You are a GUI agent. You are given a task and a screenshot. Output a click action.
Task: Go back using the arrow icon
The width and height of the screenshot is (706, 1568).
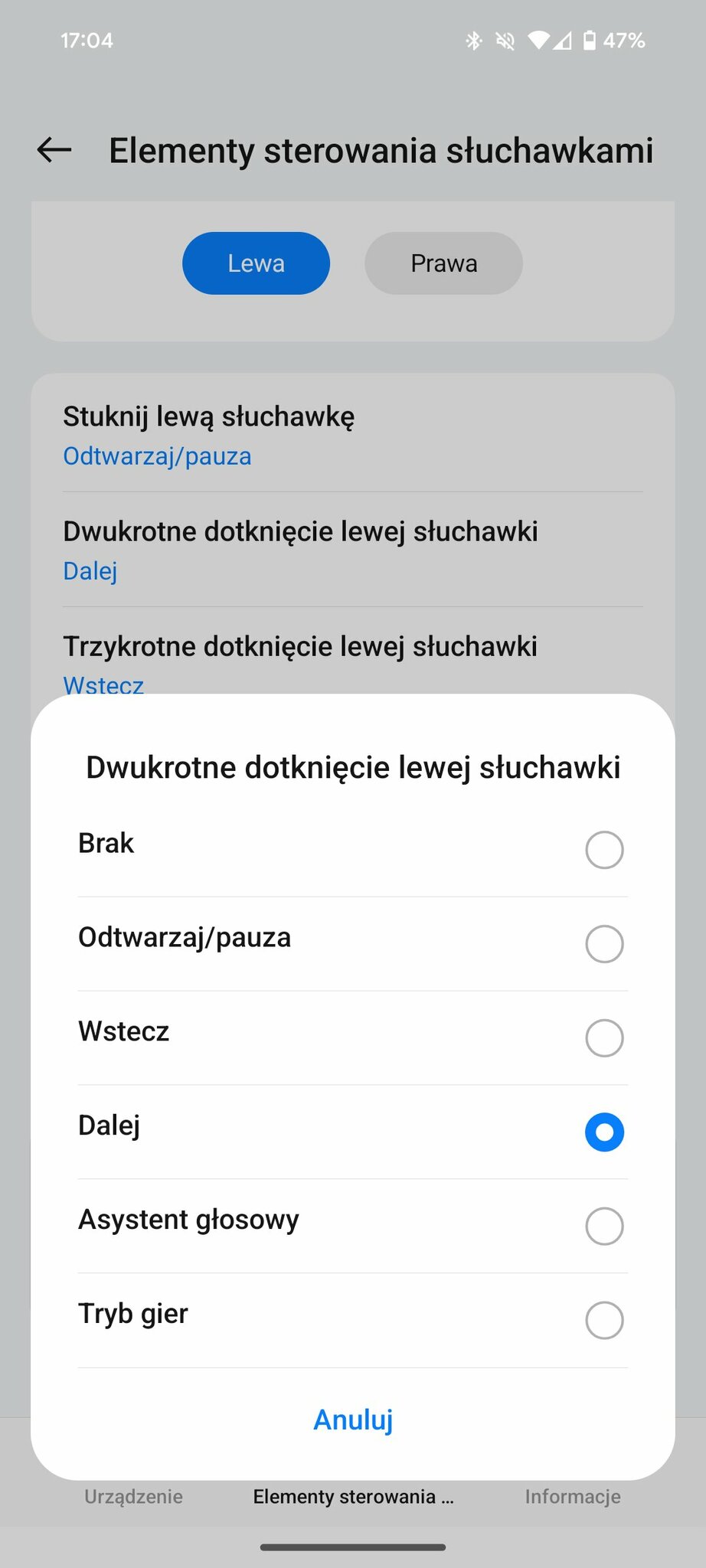tap(54, 150)
